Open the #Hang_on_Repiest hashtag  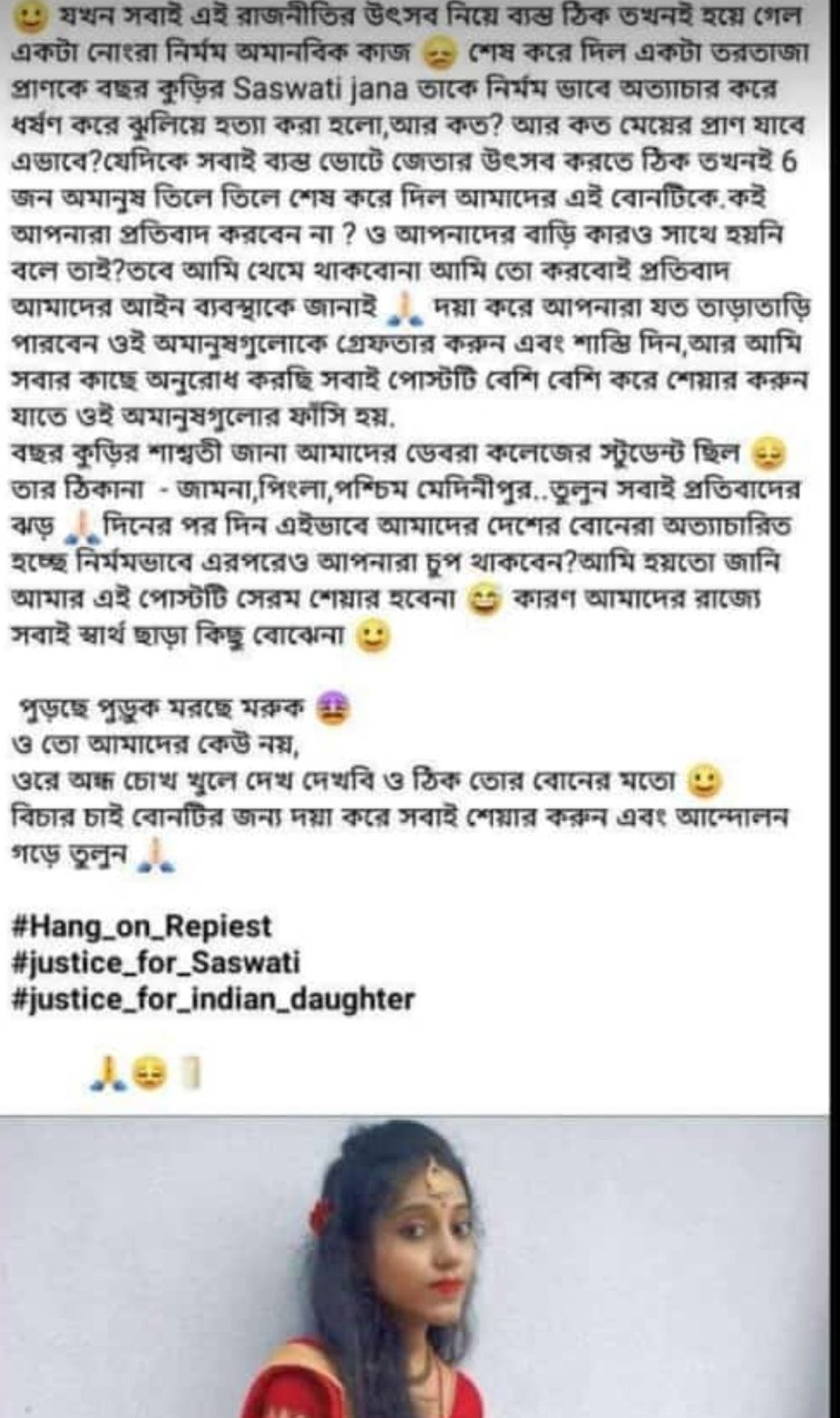point(143,926)
